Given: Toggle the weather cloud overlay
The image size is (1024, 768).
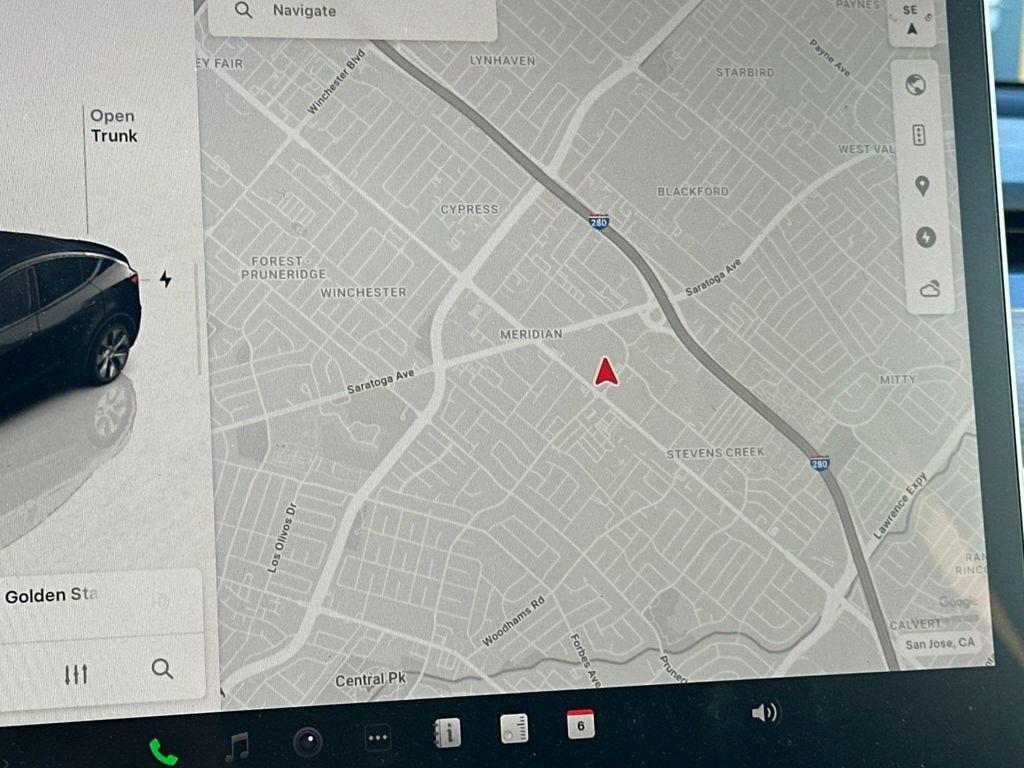Looking at the screenshot, I should pyautogui.click(x=929, y=289).
